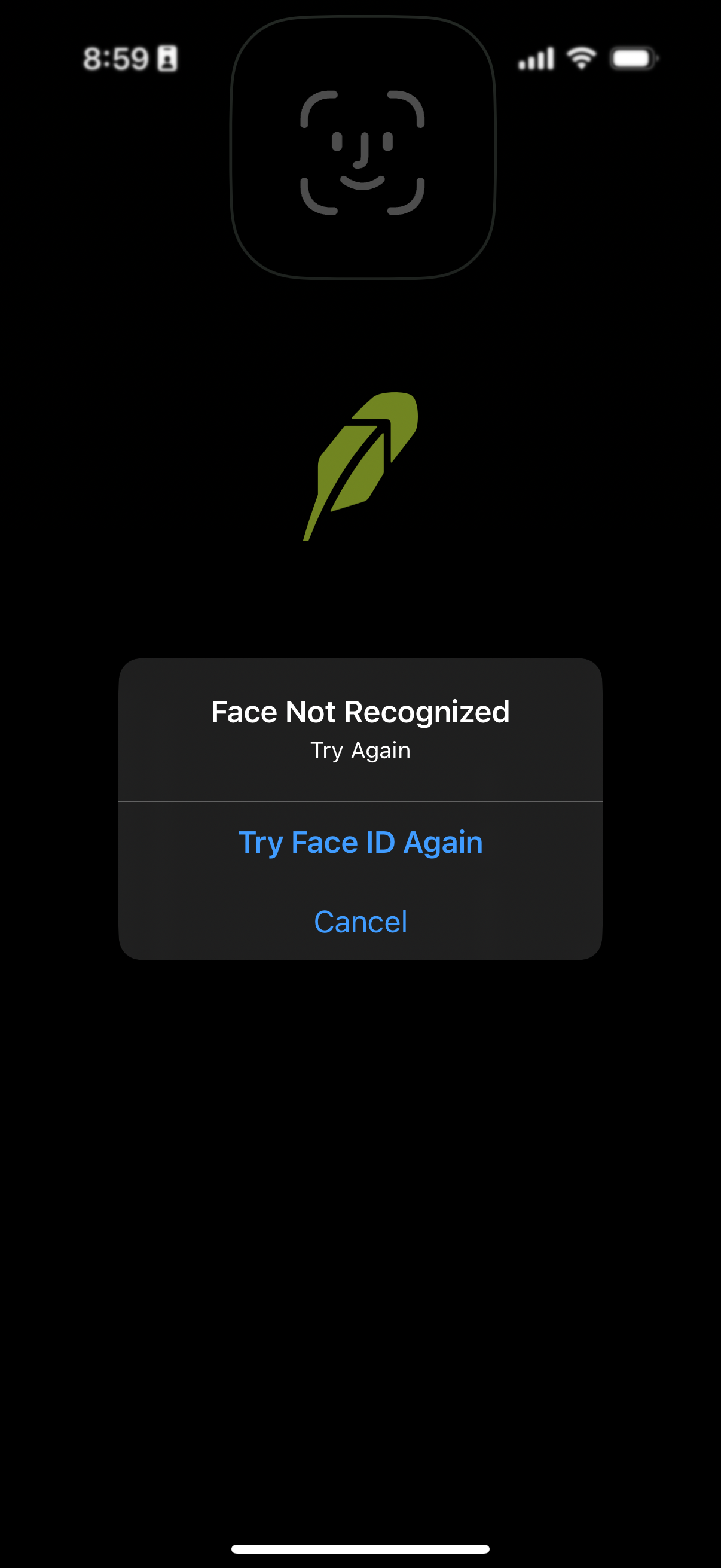
Task: Cancel the Face ID prompt
Action: click(x=360, y=922)
